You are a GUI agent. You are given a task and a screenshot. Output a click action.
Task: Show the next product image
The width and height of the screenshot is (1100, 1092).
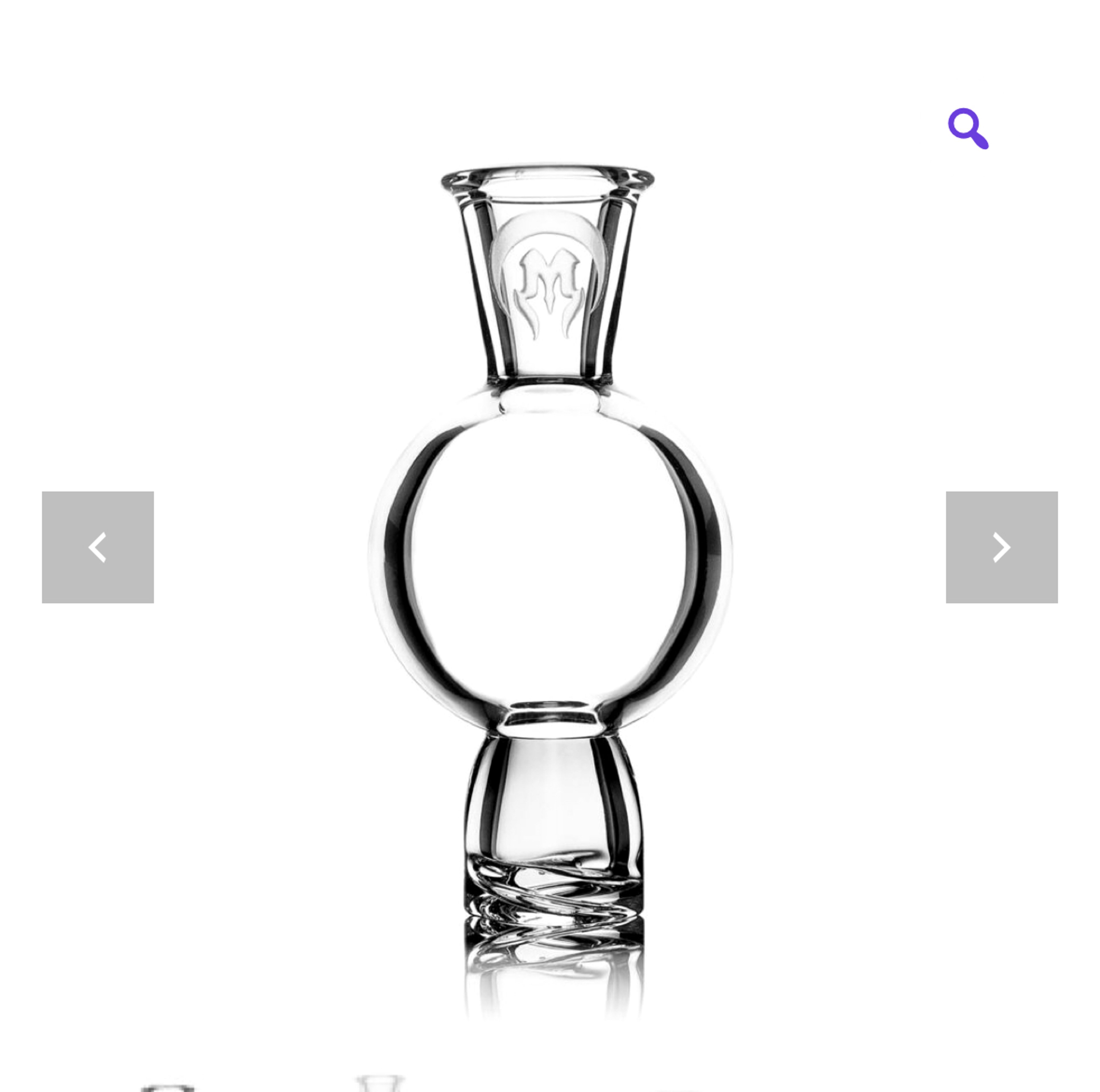(1001, 547)
